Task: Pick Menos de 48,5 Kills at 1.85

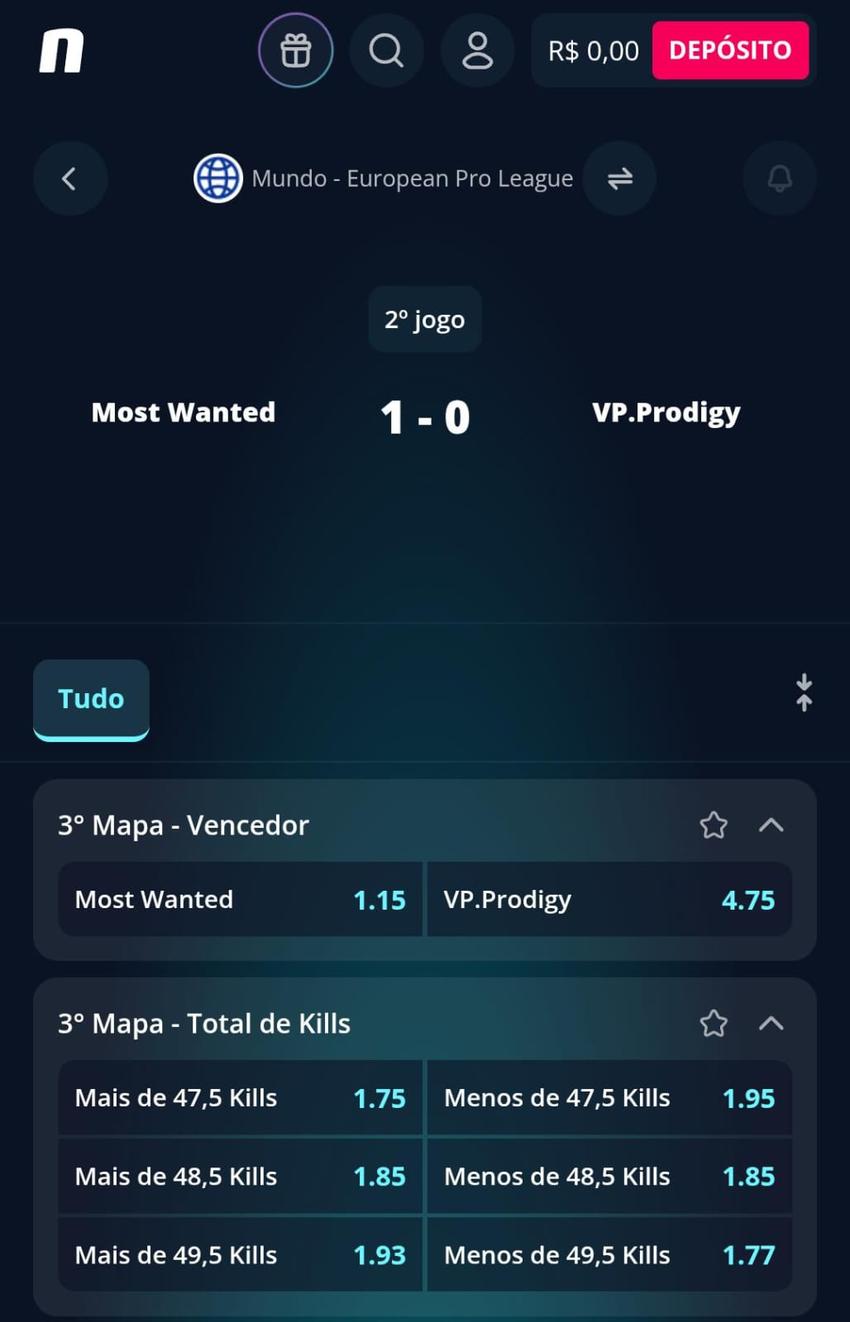Action: [609, 1176]
